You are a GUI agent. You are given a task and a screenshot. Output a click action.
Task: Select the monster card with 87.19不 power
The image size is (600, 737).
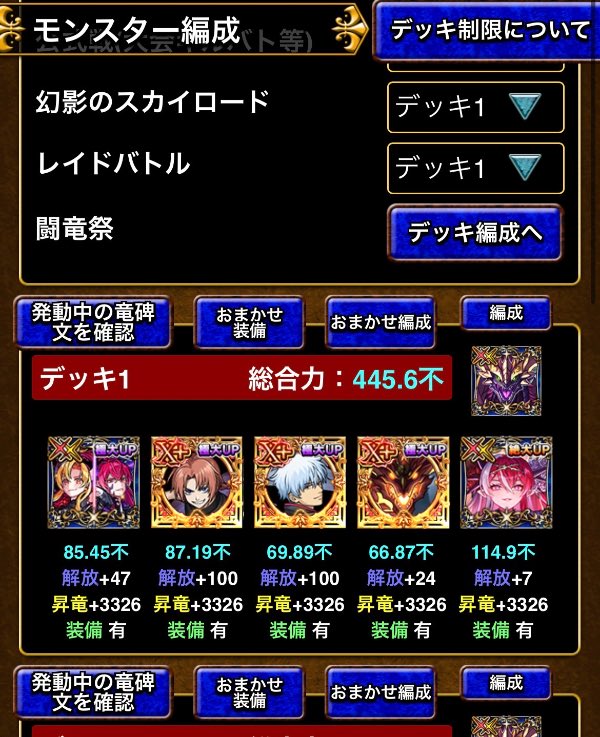tap(196, 482)
